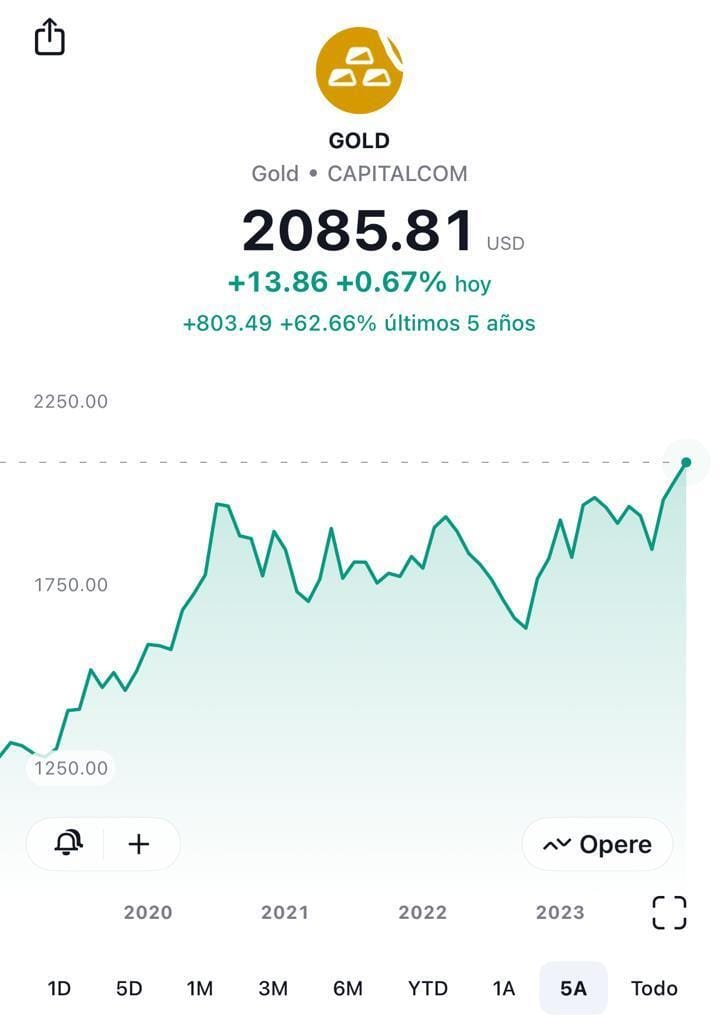720x1024 pixels.
Task: Tap the Opere trade button
Action: 597,845
